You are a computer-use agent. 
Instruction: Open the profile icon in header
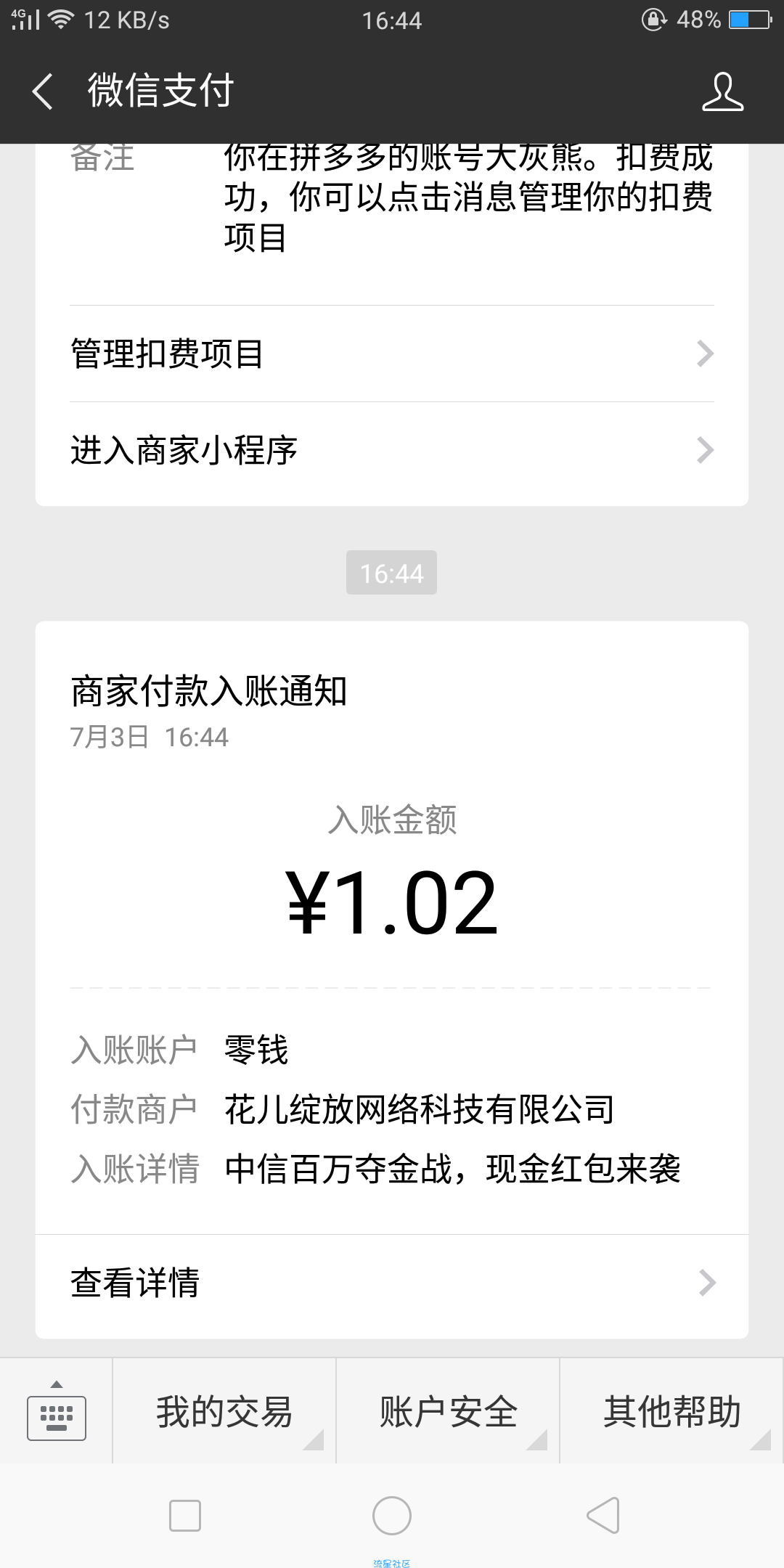point(722,91)
